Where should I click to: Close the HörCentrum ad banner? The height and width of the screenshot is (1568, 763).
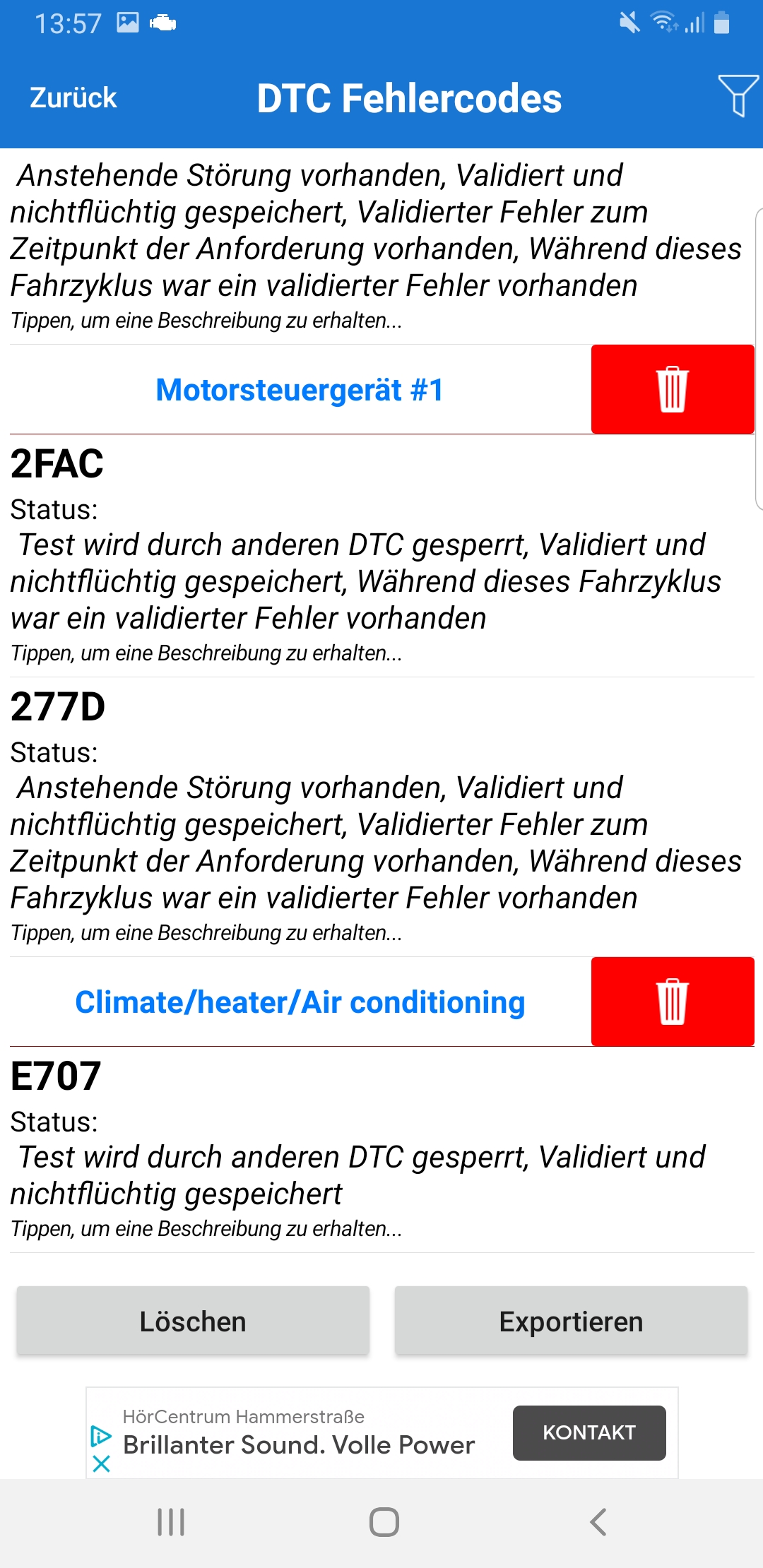coord(101,1464)
